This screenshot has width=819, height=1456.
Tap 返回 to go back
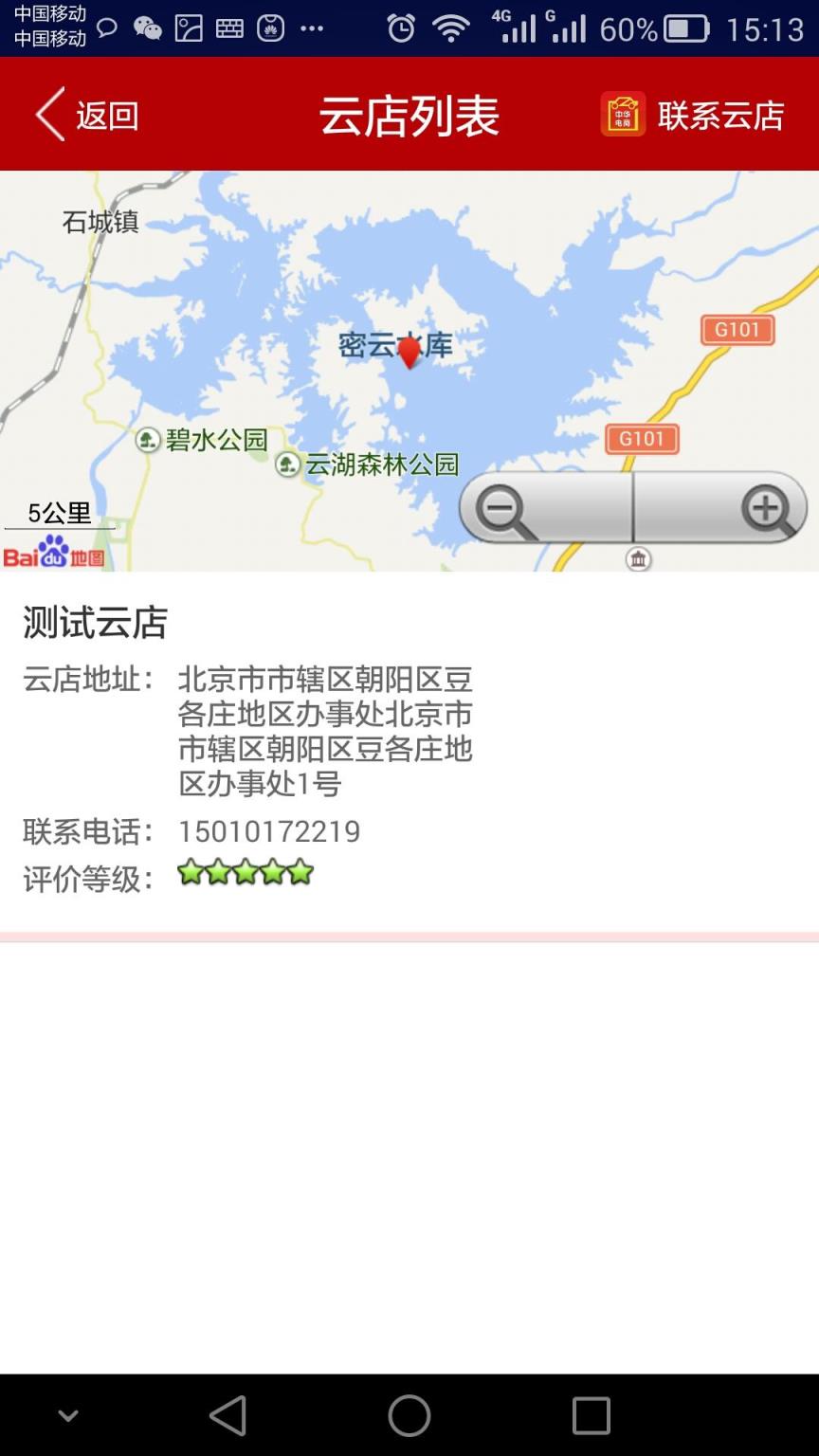[x=87, y=114]
